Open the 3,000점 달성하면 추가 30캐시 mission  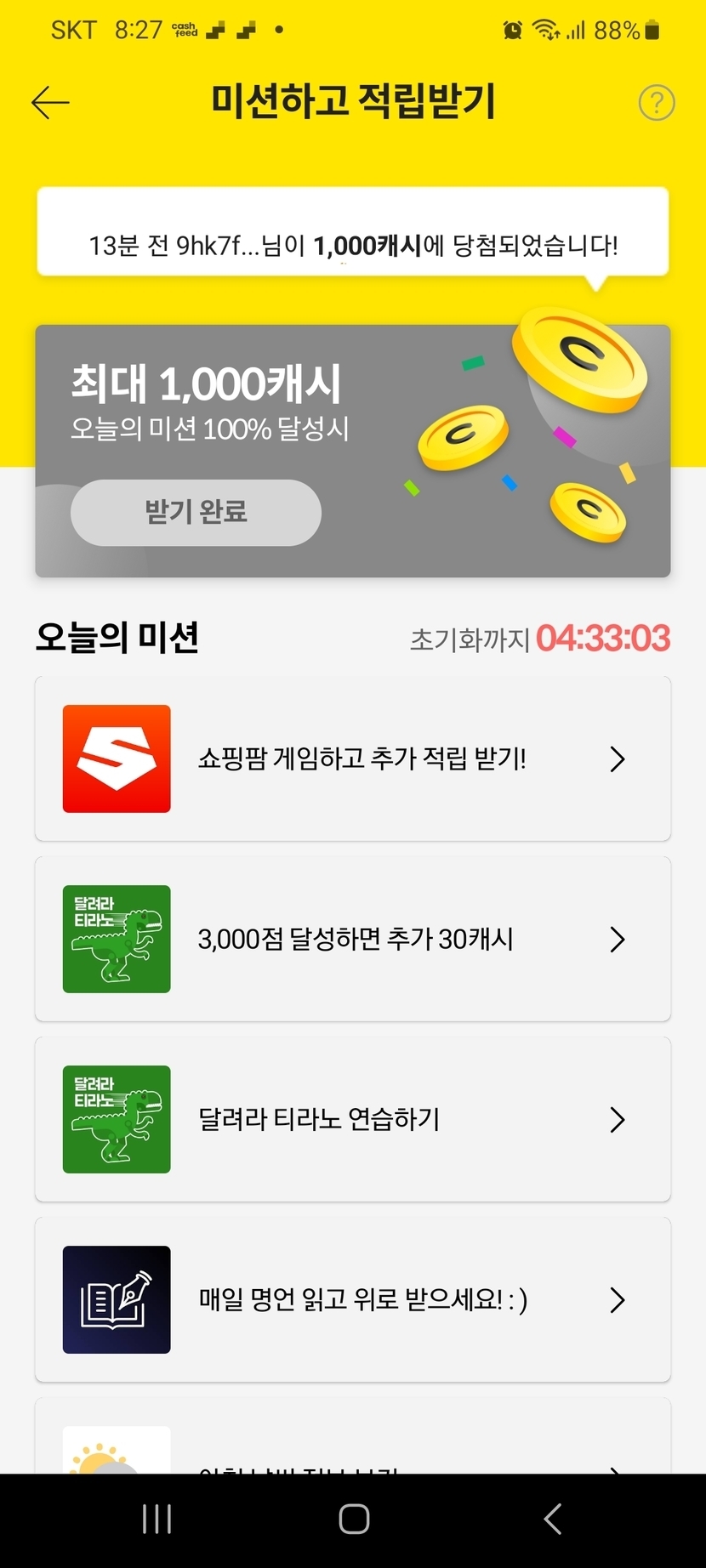point(353,939)
